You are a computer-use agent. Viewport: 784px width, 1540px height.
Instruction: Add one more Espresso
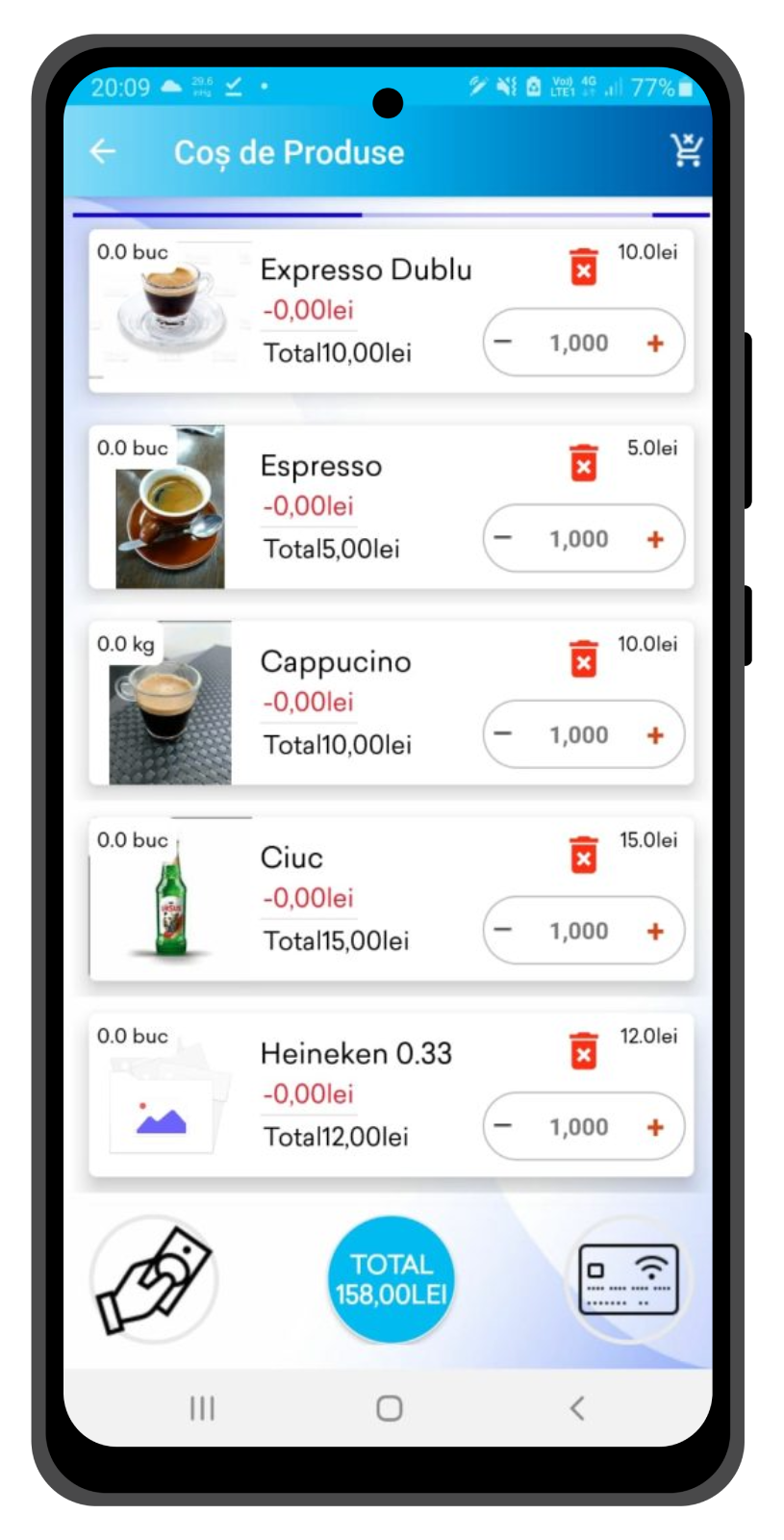[655, 539]
